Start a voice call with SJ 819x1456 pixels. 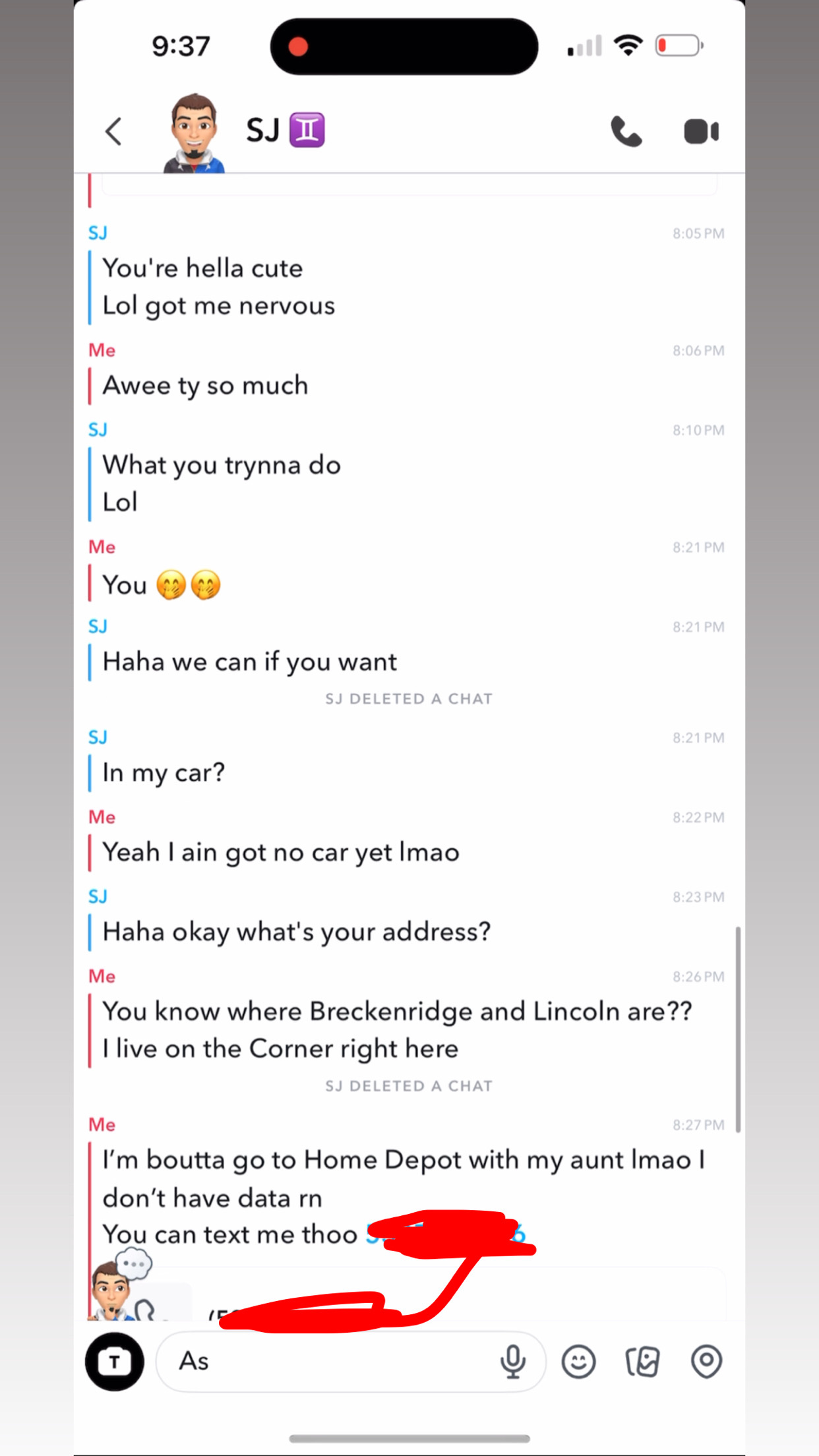(626, 131)
